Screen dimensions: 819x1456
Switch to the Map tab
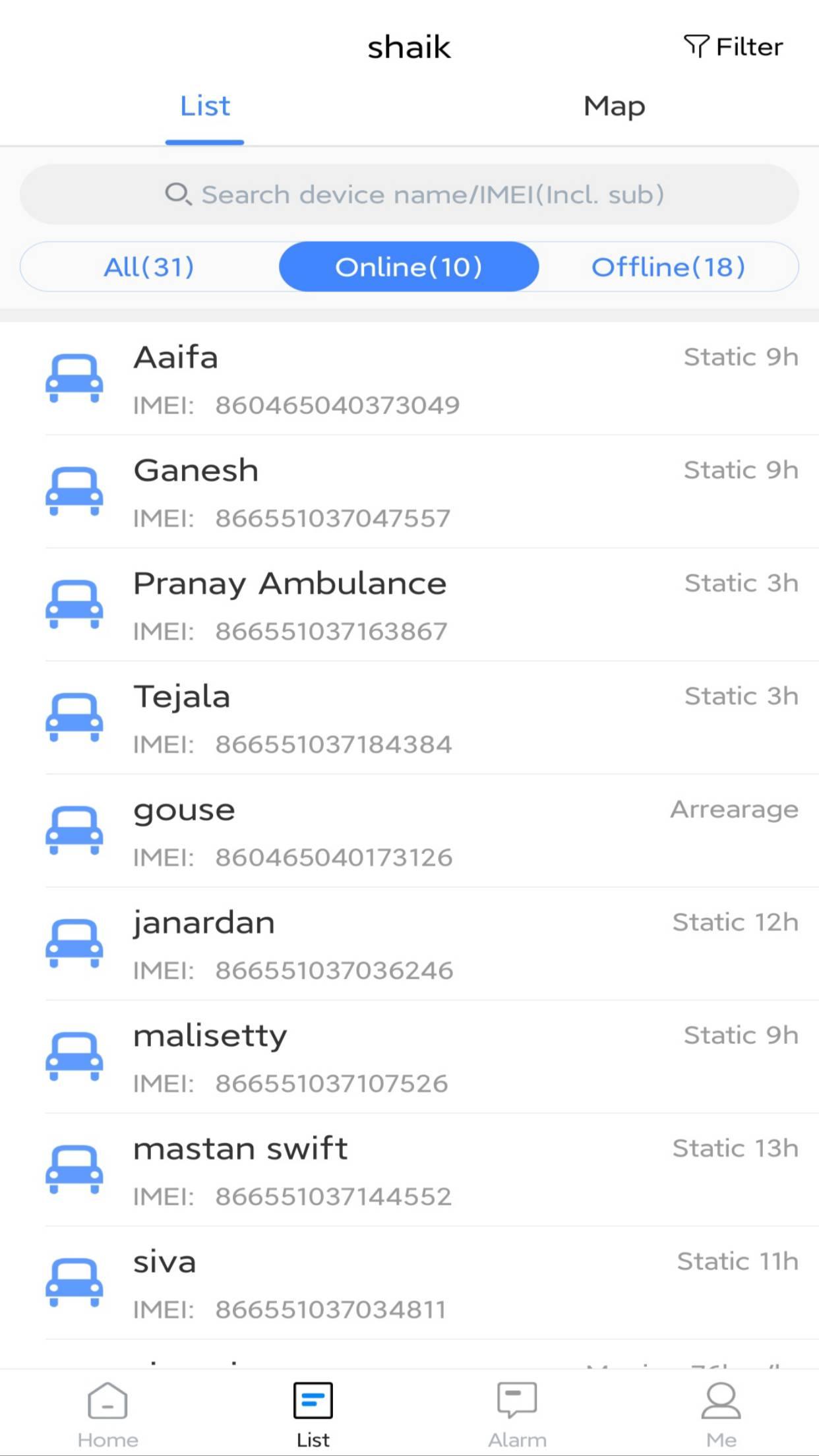coord(614,106)
